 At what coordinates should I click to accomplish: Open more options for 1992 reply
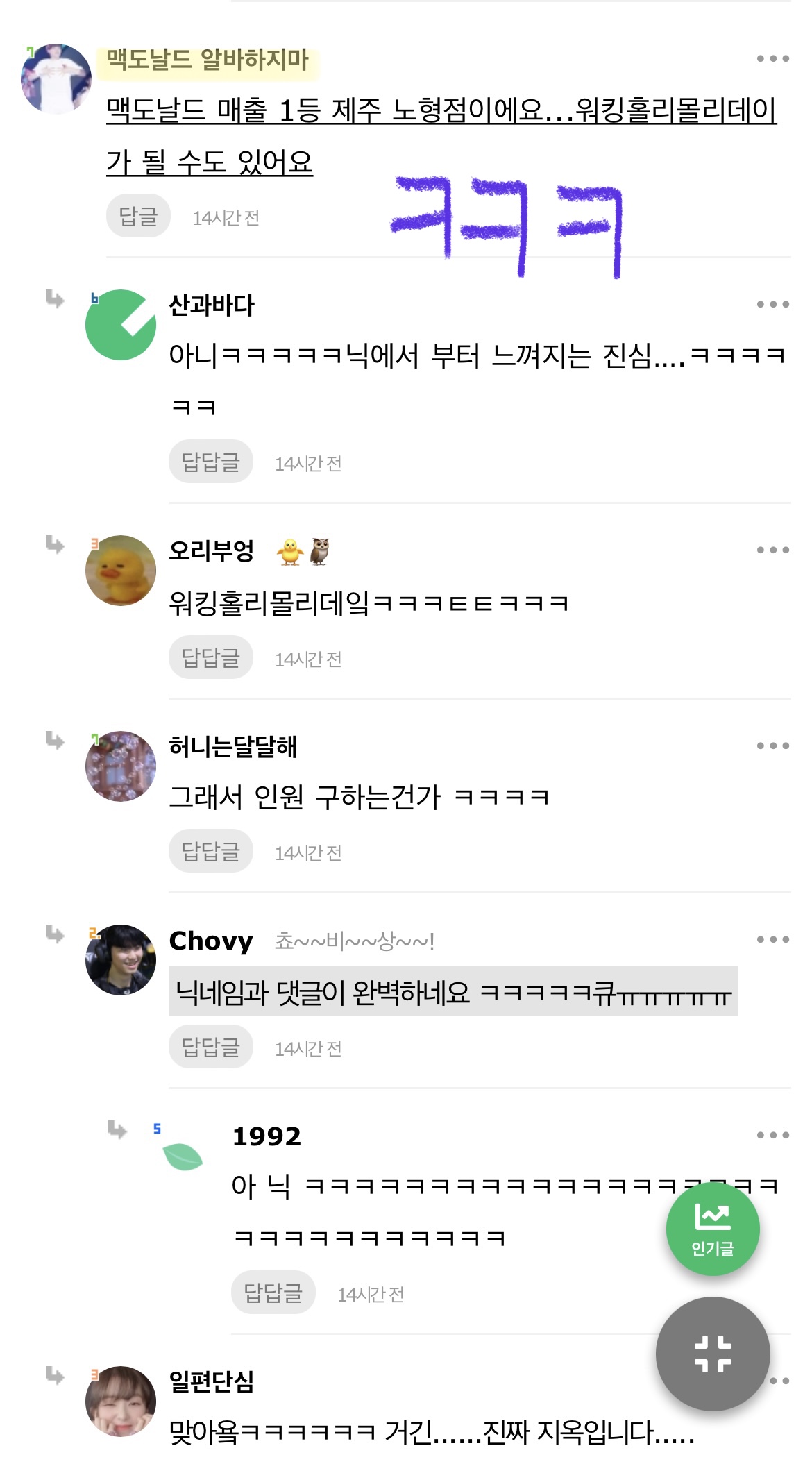(772, 1135)
